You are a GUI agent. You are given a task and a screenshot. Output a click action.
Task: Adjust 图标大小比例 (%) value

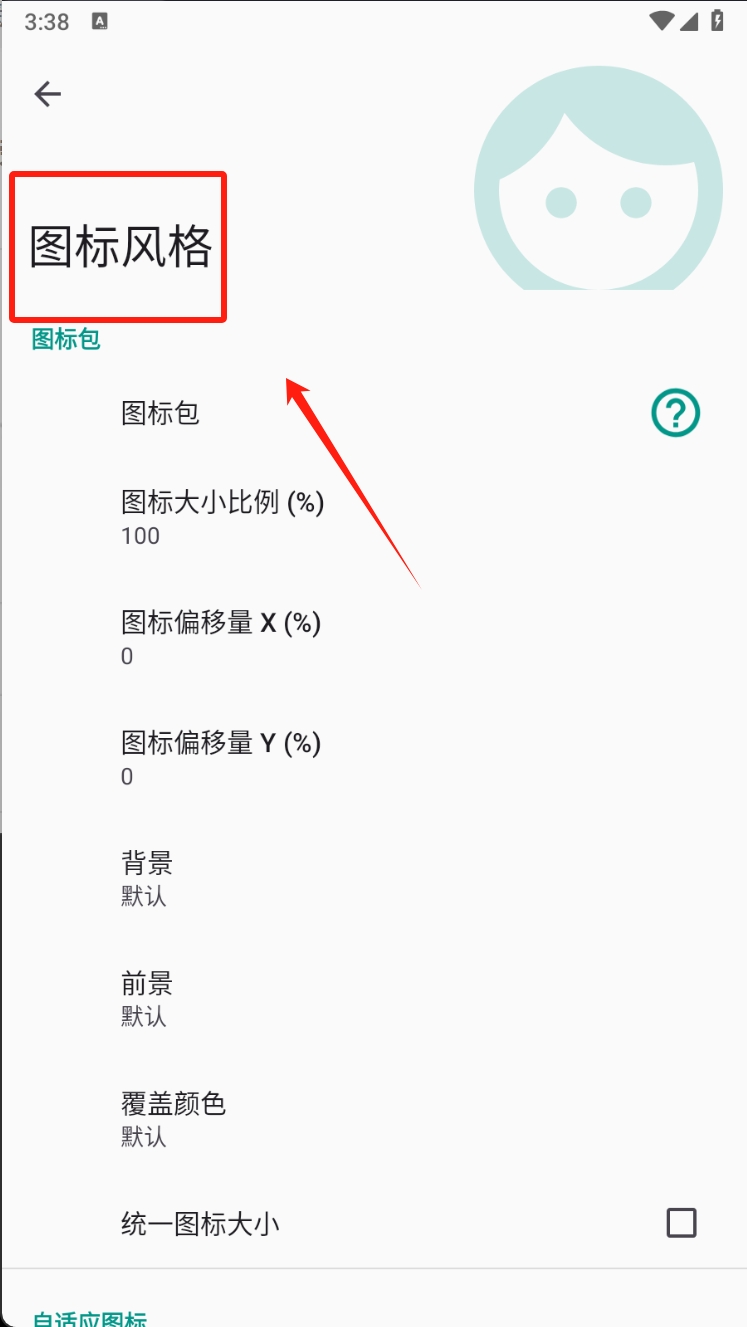point(222,517)
